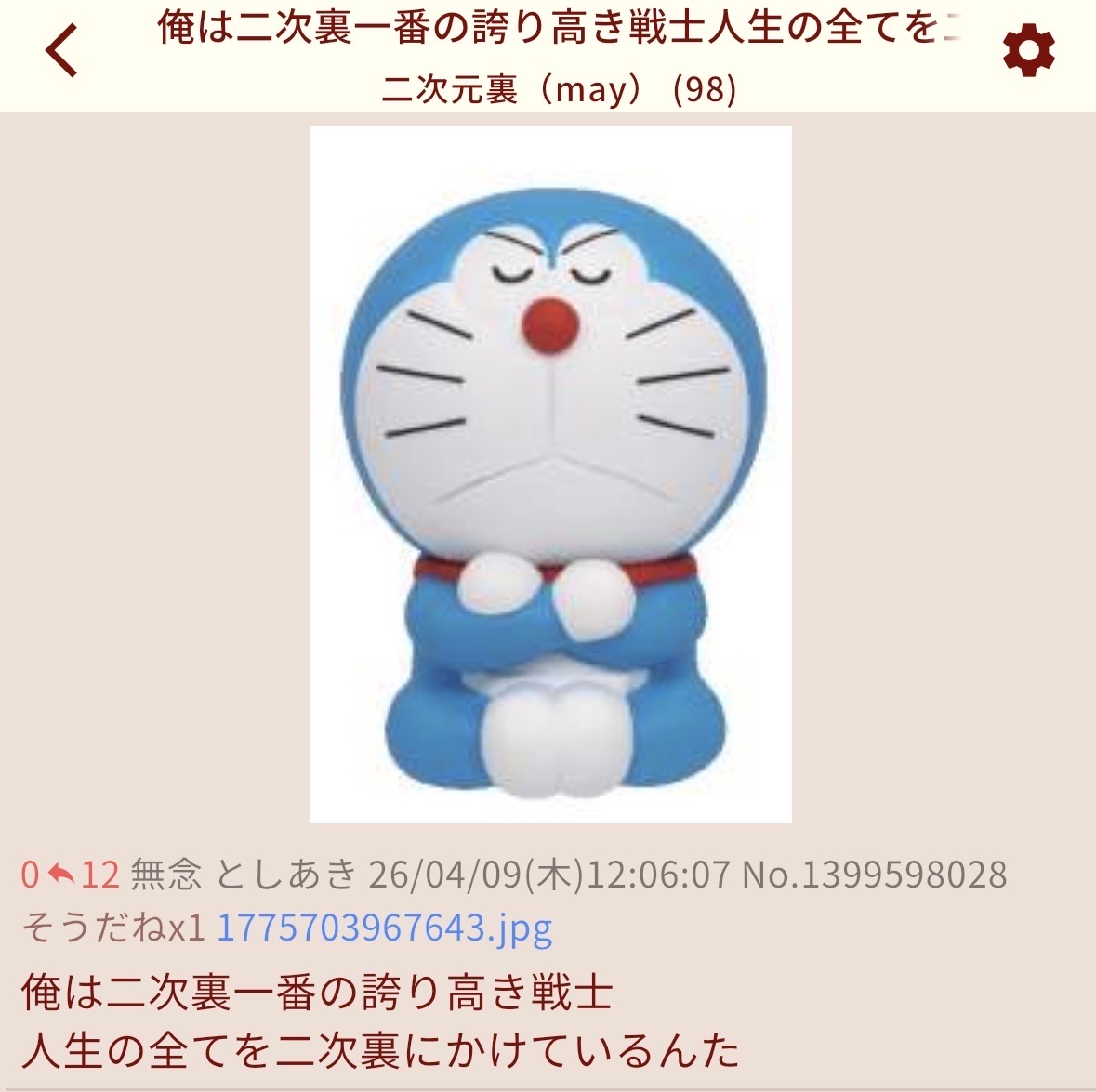Tap そうだねx1 to agree with post
This screenshot has height=1092, width=1096.
point(112,927)
